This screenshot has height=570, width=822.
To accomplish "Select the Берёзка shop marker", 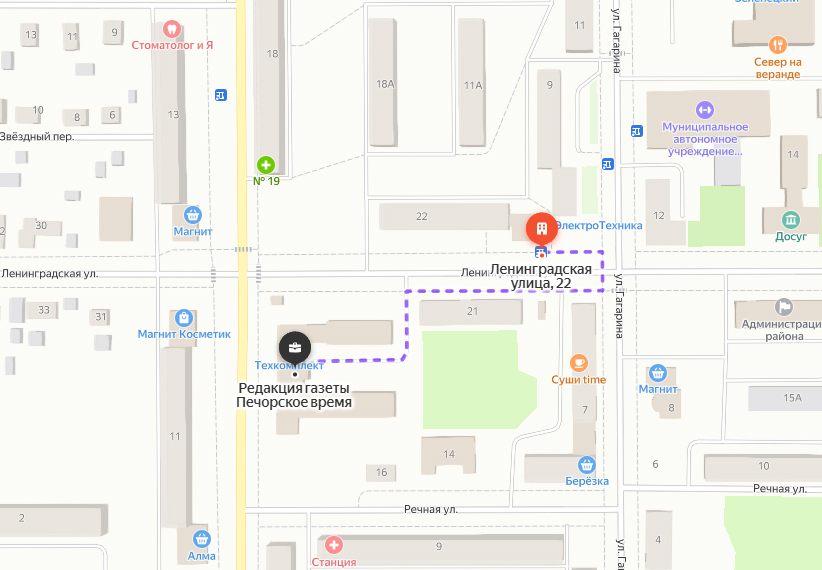I will (x=587, y=464).
